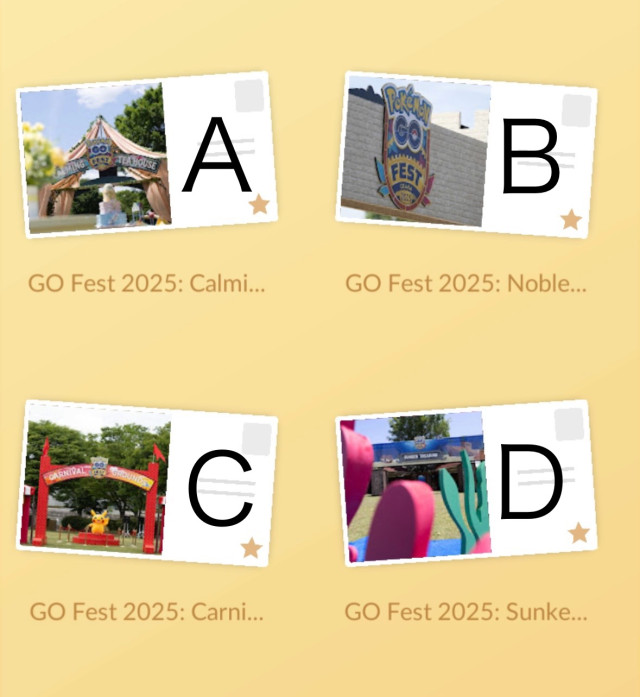Open the GO Fest 2025: Noble... postcard

465,155
